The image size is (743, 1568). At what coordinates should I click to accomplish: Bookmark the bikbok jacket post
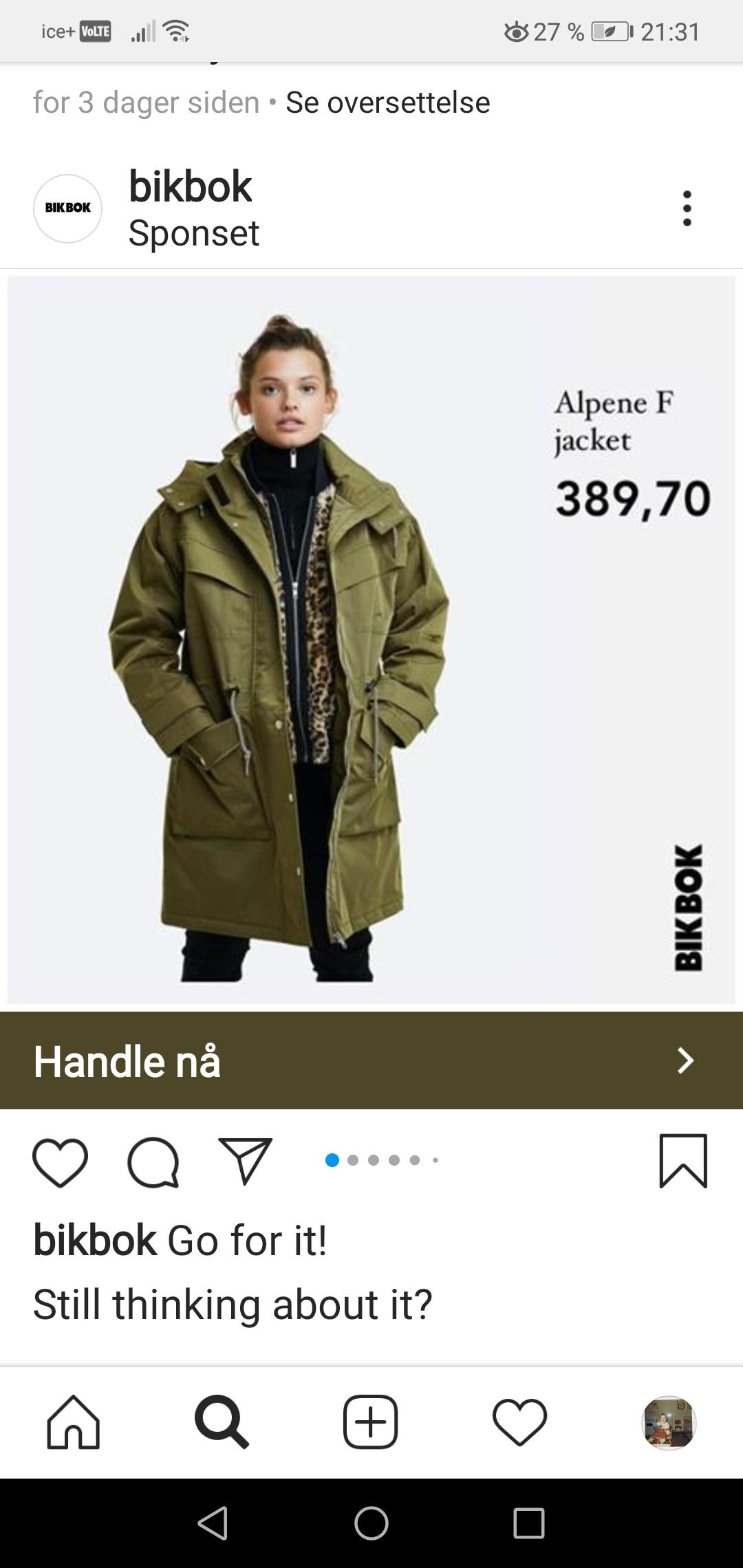(x=683, y=1161)
